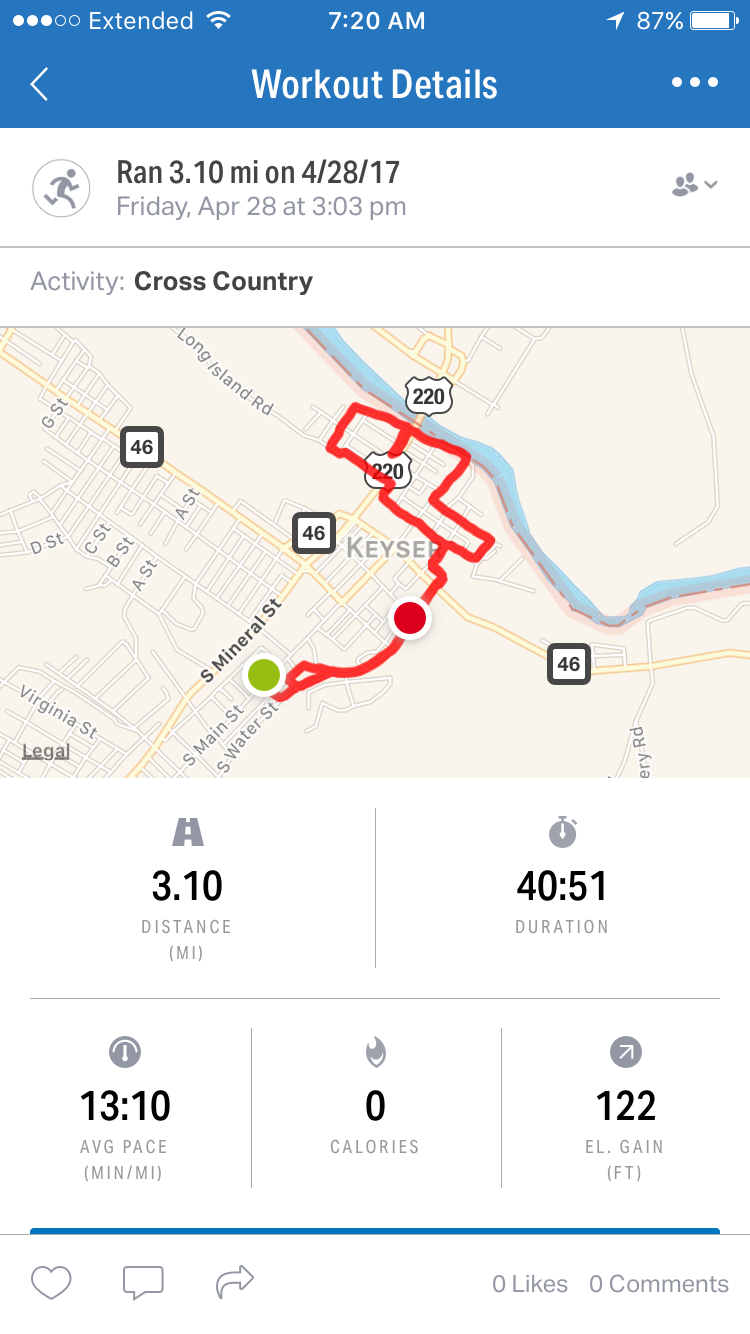The width and height of the screenshot is (750, 1334).
Task: Comment on this workout
Action: (x=143, y=1282)
